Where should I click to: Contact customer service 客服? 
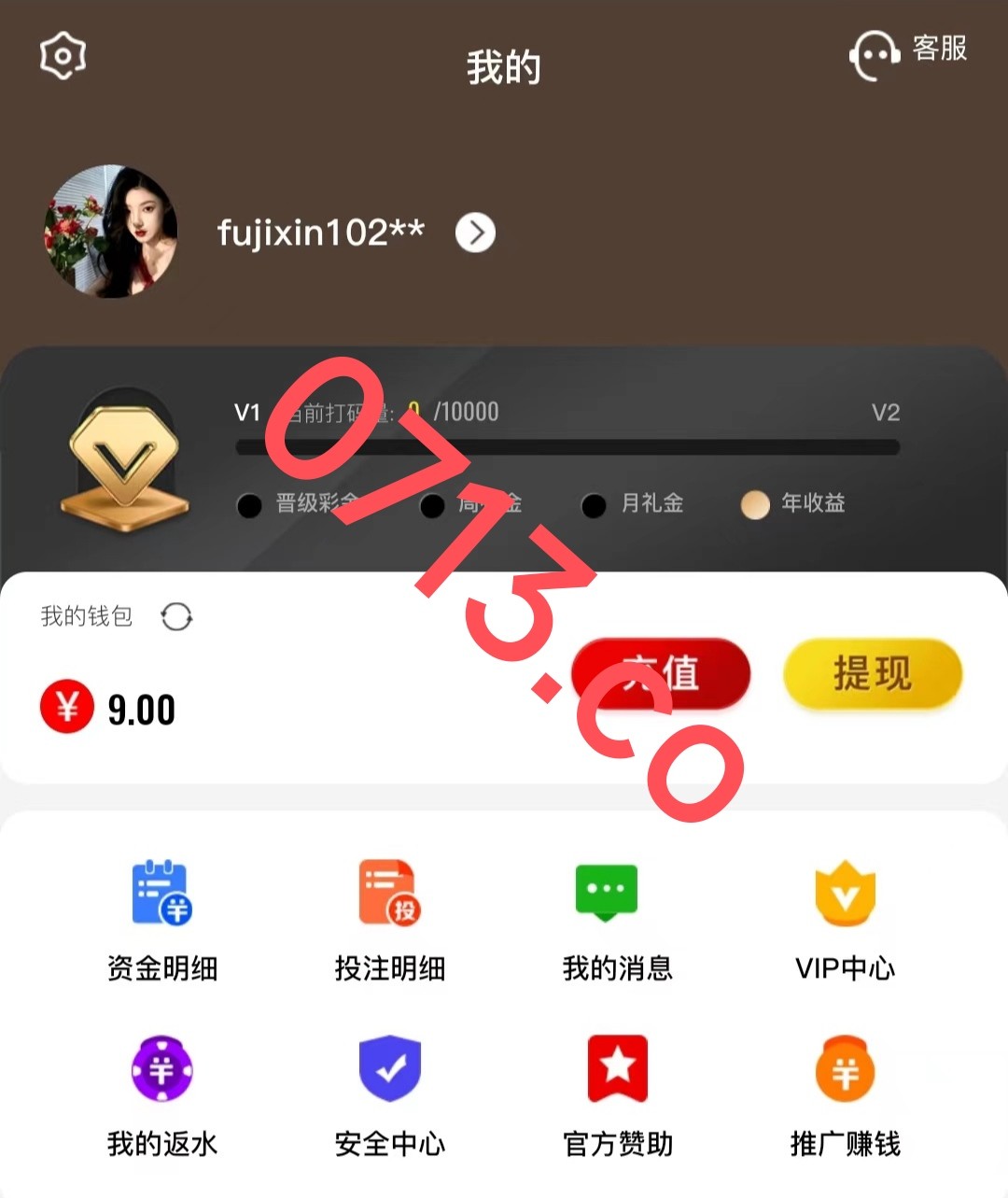pyautogui.click(x=907, y=52)
